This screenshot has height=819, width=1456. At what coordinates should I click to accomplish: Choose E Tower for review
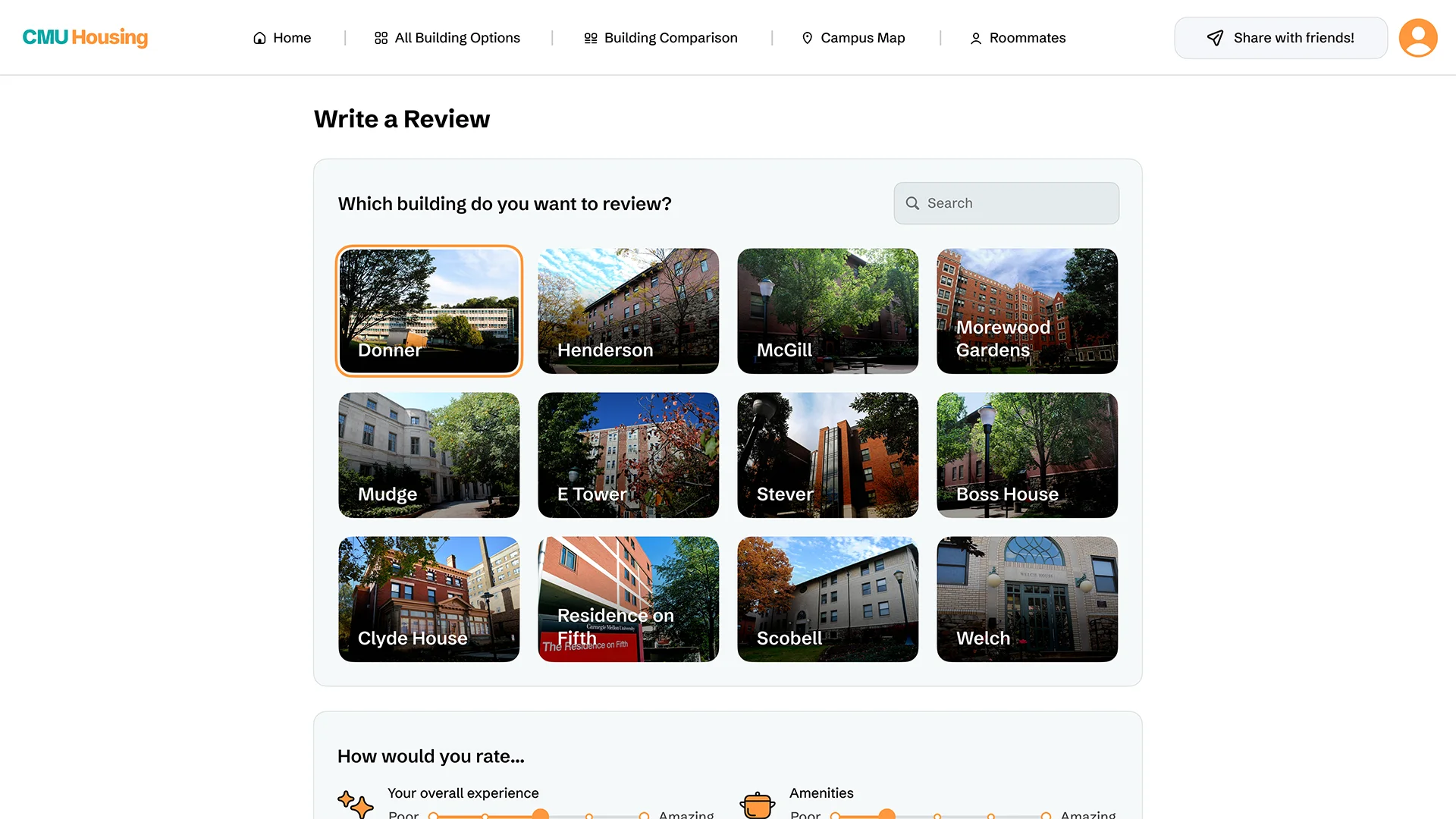[628, 455]
